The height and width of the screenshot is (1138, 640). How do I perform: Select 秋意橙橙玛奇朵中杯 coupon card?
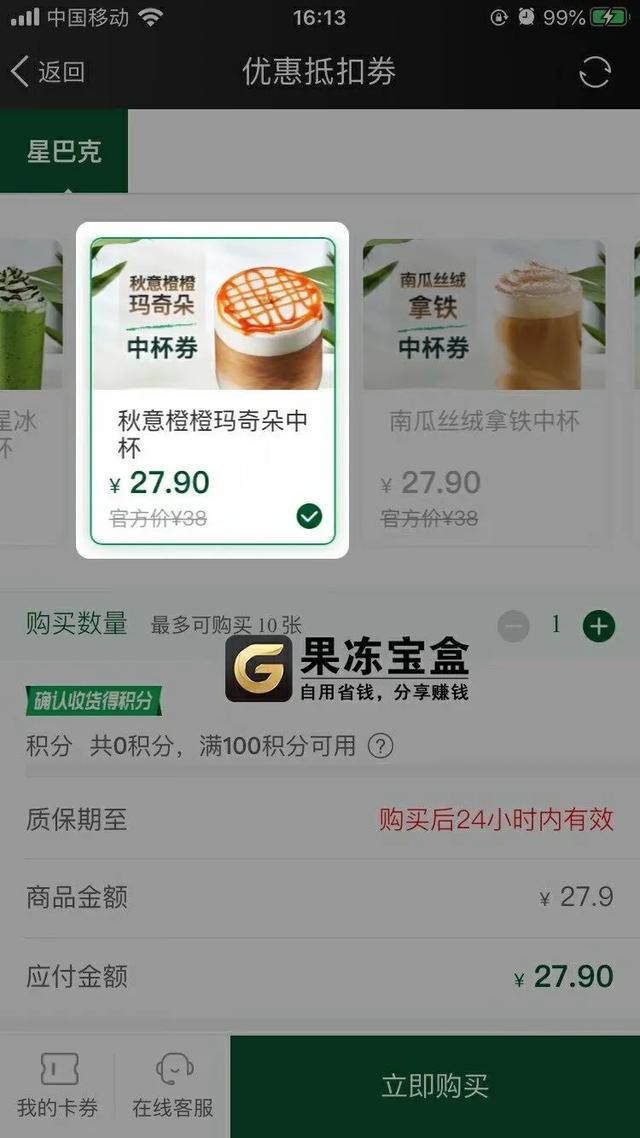[213, 390]
